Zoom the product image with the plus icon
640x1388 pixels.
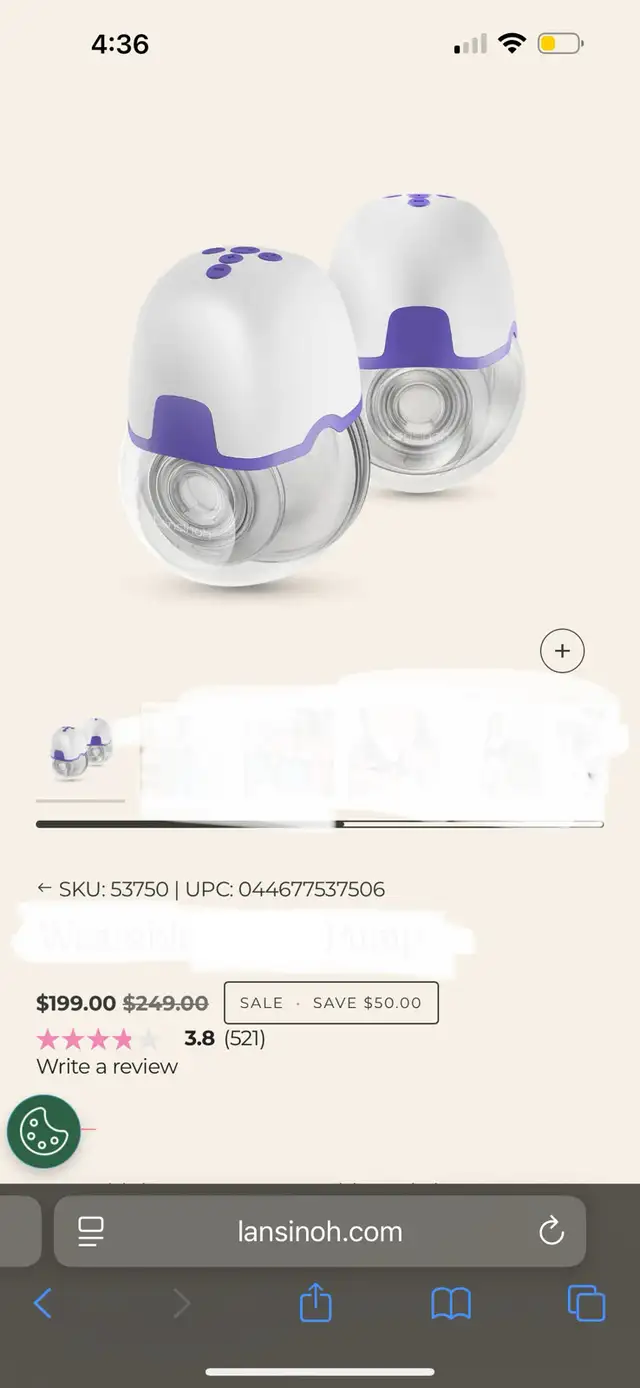click(562, 651)
